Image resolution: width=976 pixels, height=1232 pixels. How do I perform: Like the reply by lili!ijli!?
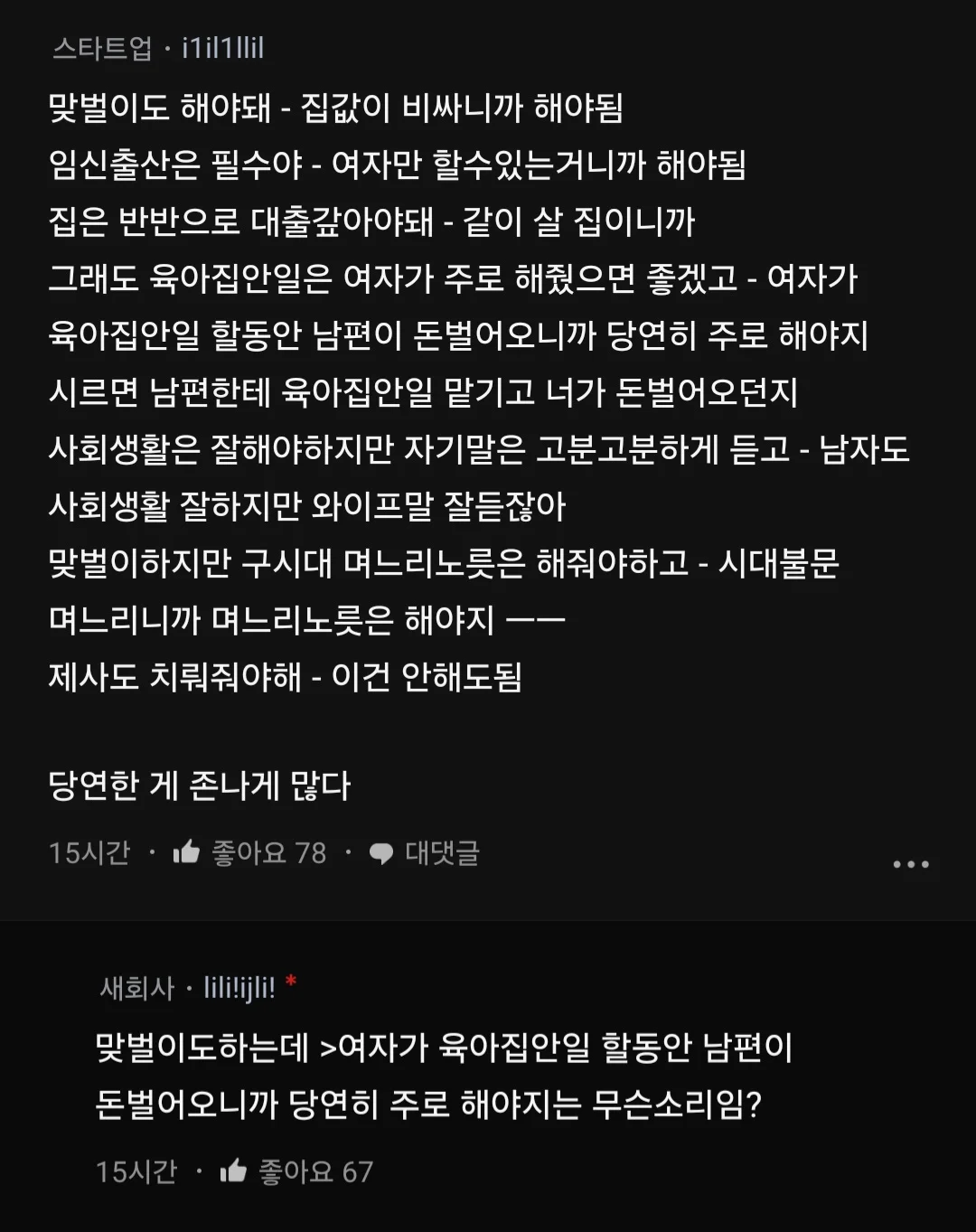tap(234, 1171)
